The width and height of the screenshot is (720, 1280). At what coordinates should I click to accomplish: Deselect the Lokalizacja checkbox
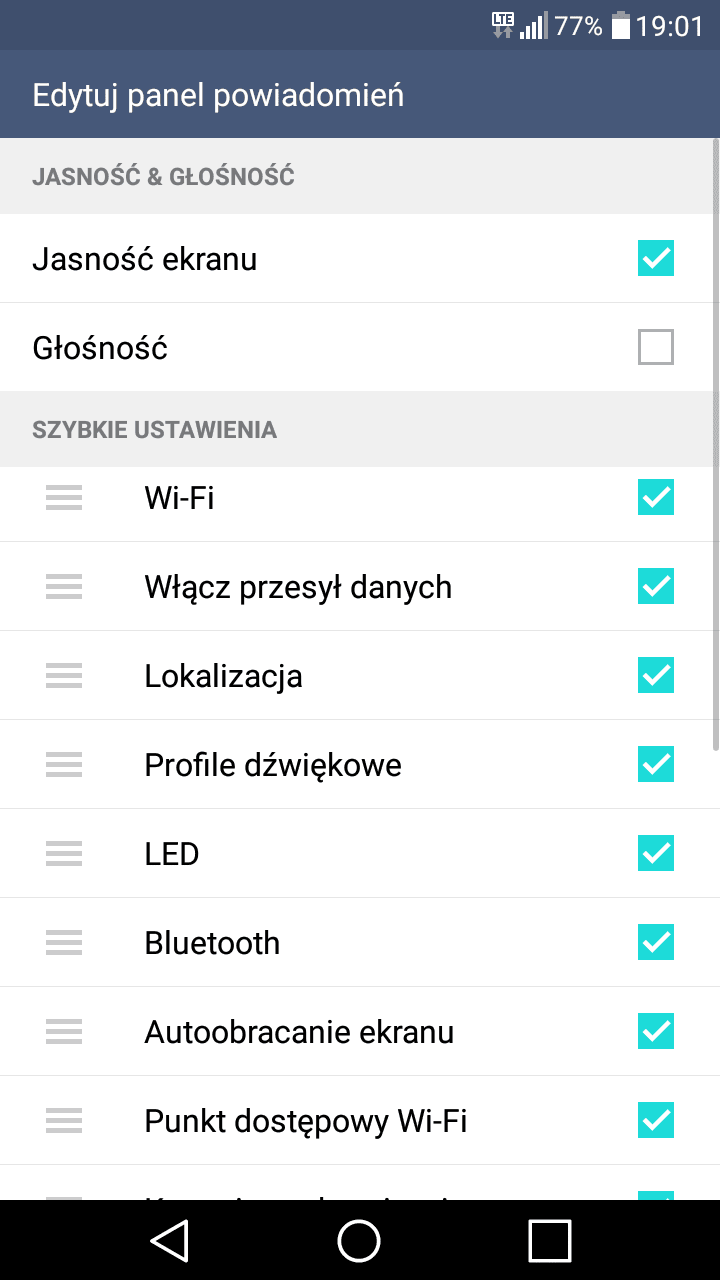[656, 675]
